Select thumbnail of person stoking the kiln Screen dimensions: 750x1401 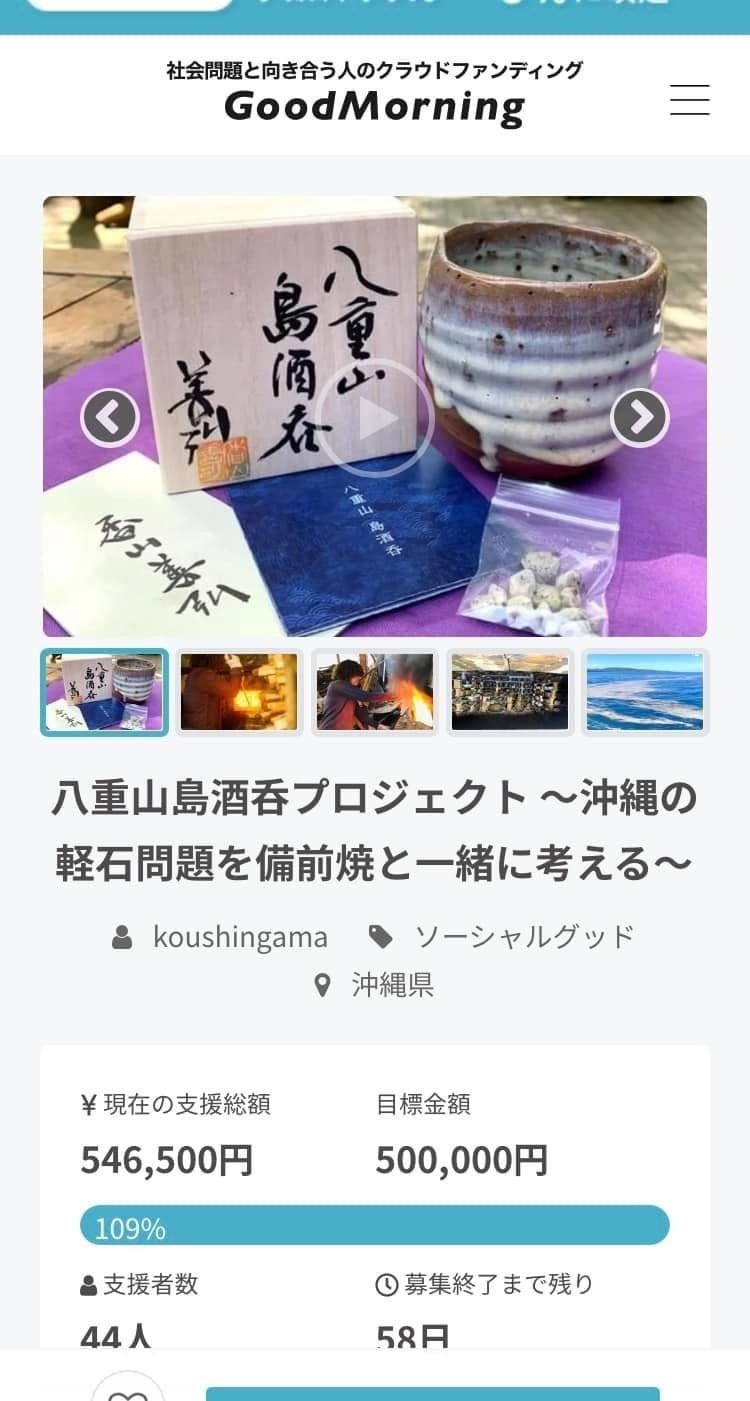tap(375, 692)
